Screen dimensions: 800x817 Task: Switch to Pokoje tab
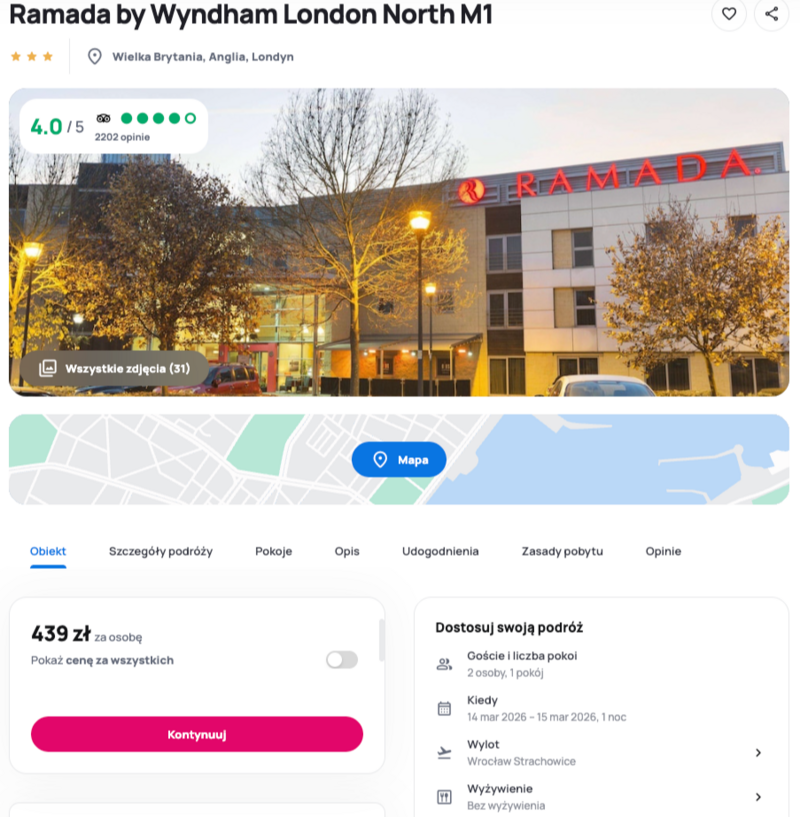coord(273,551)
